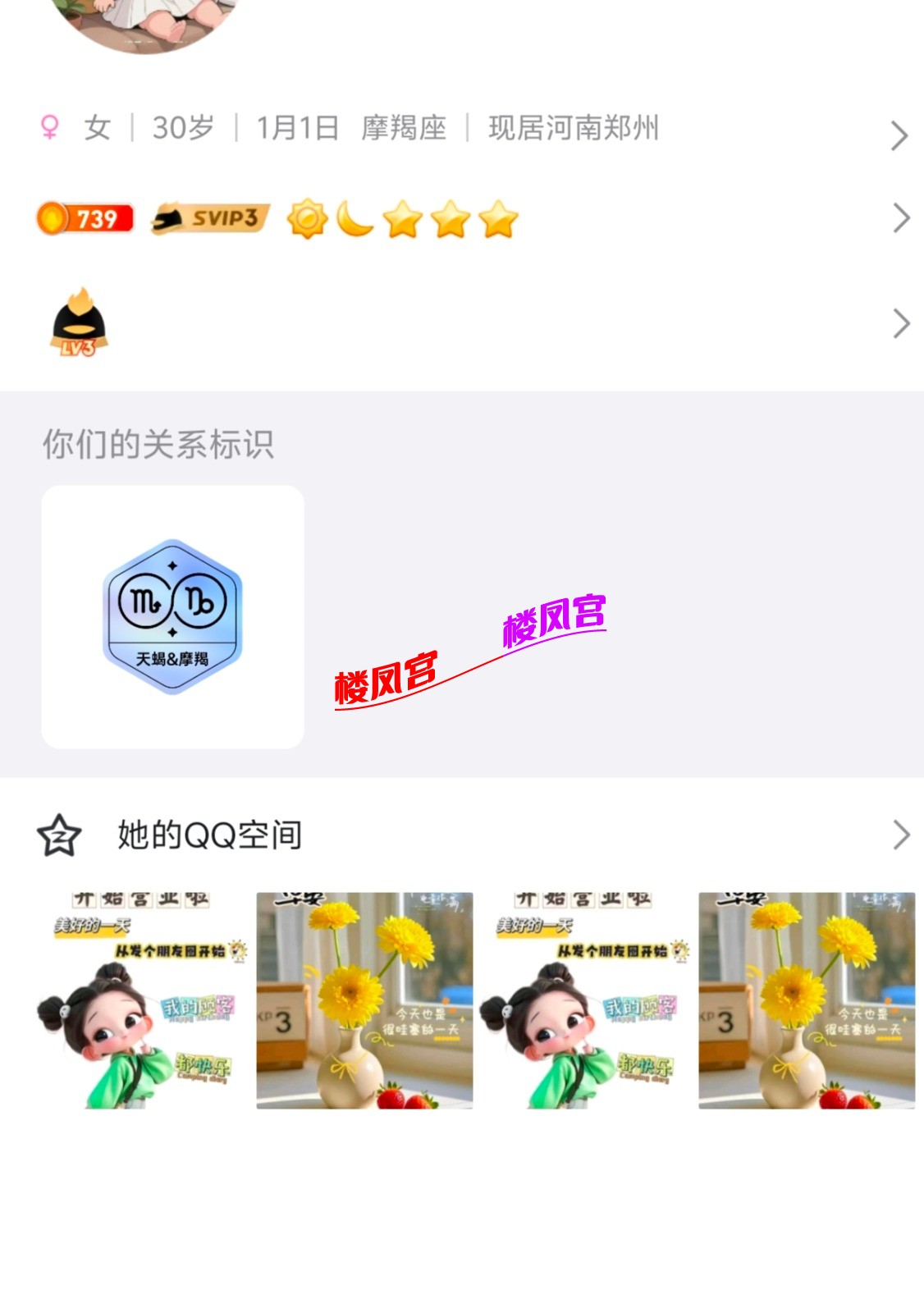
Task: Open the personal info row showing 现居河南郑州
Action: (x=573, y=129)
